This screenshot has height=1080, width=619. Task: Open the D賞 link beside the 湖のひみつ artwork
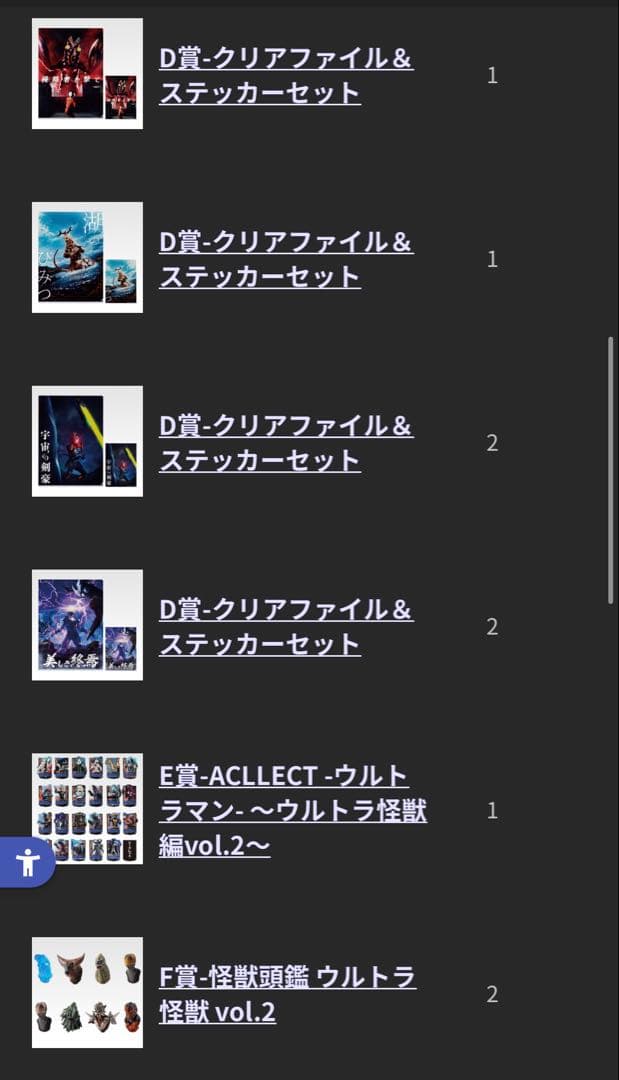click(285, 259)
